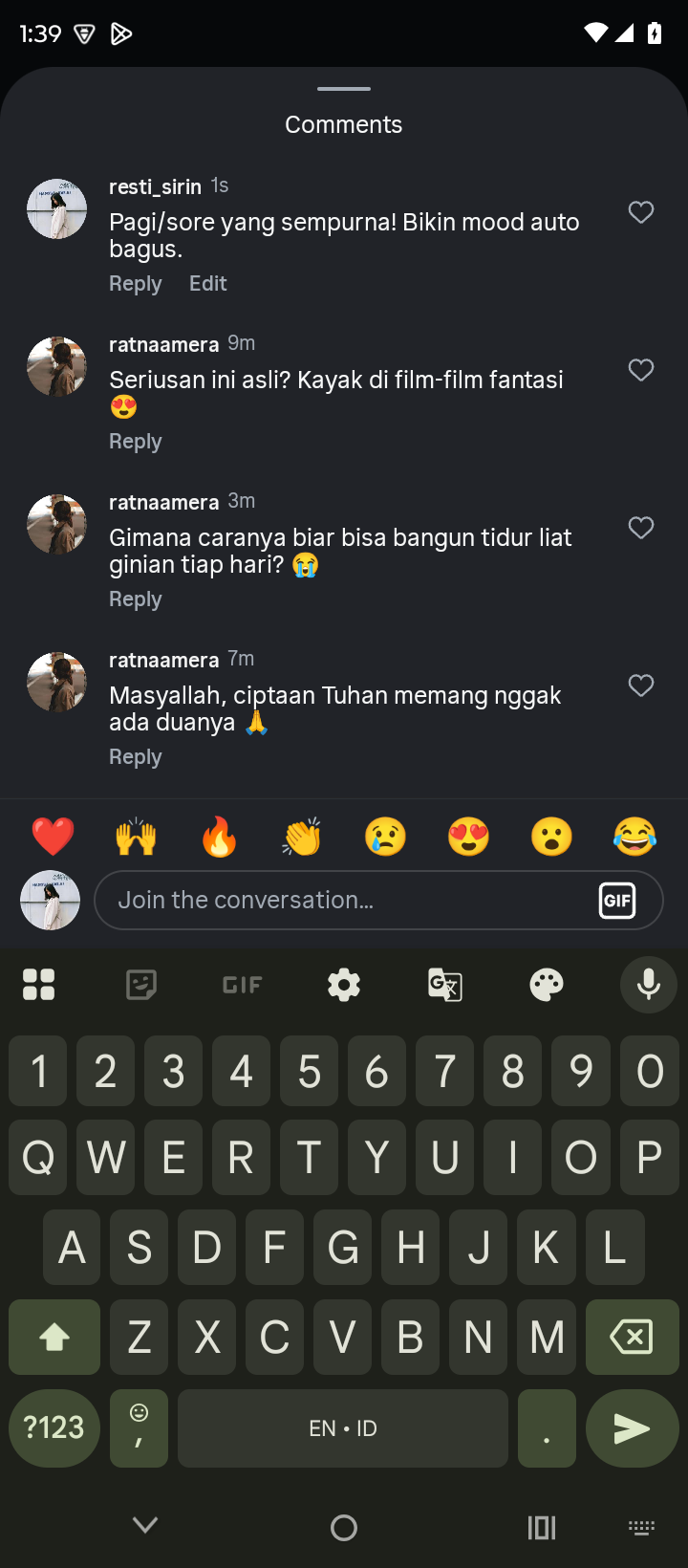Insert the red heart emoji reaction
This screenshot has width=688, height=1568.
pos(53,837)
